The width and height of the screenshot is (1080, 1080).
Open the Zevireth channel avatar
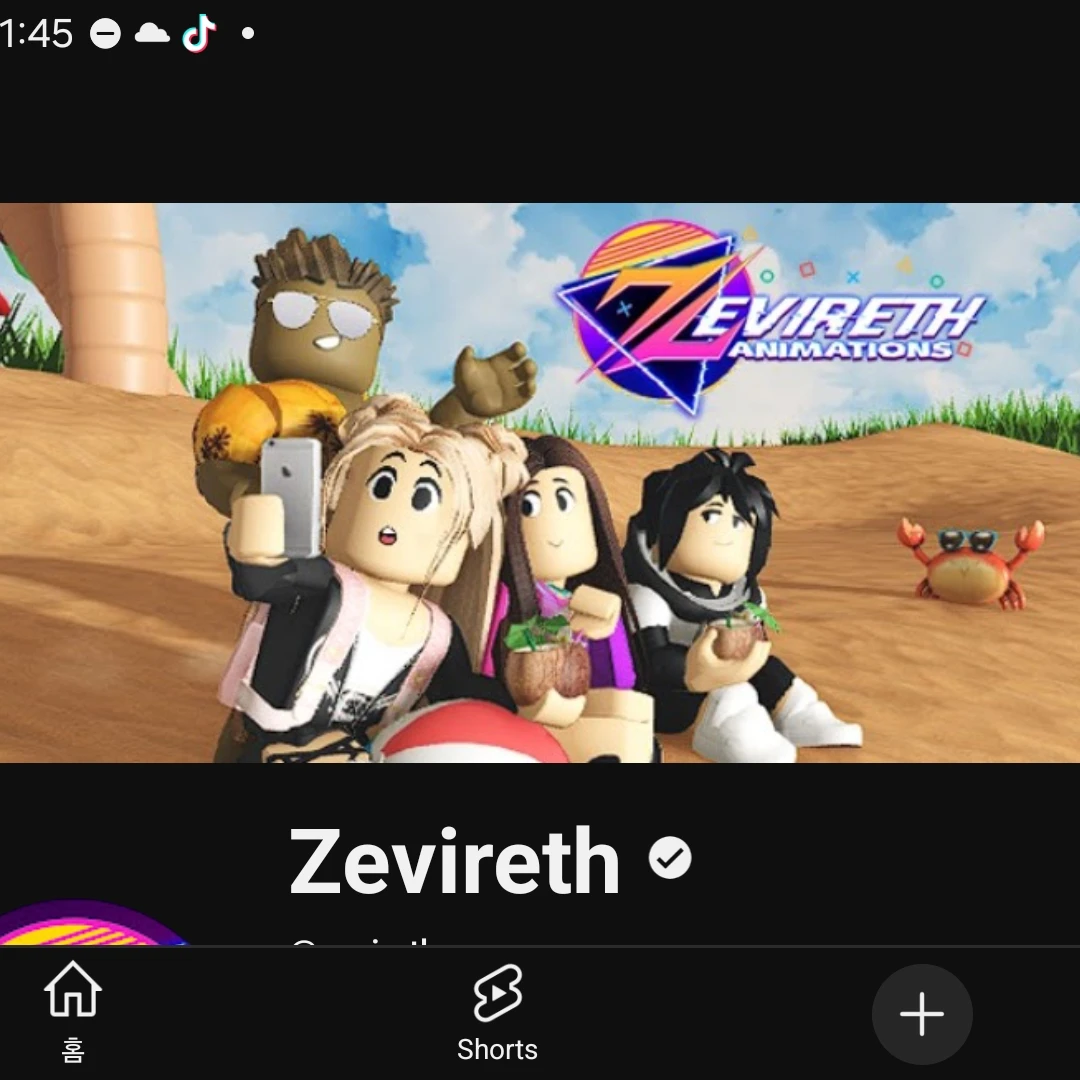pos(90,927)
